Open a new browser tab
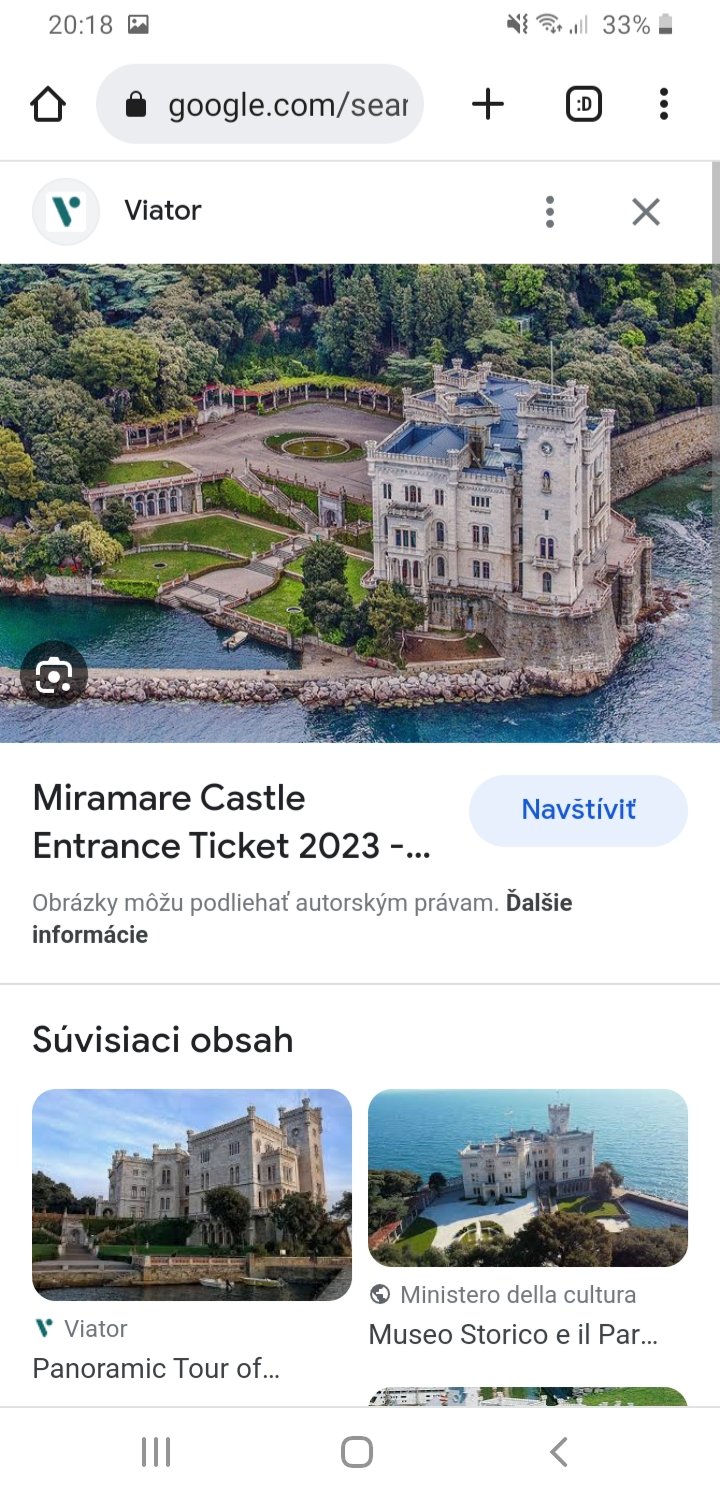720x1502 pixels. point(488,104)
